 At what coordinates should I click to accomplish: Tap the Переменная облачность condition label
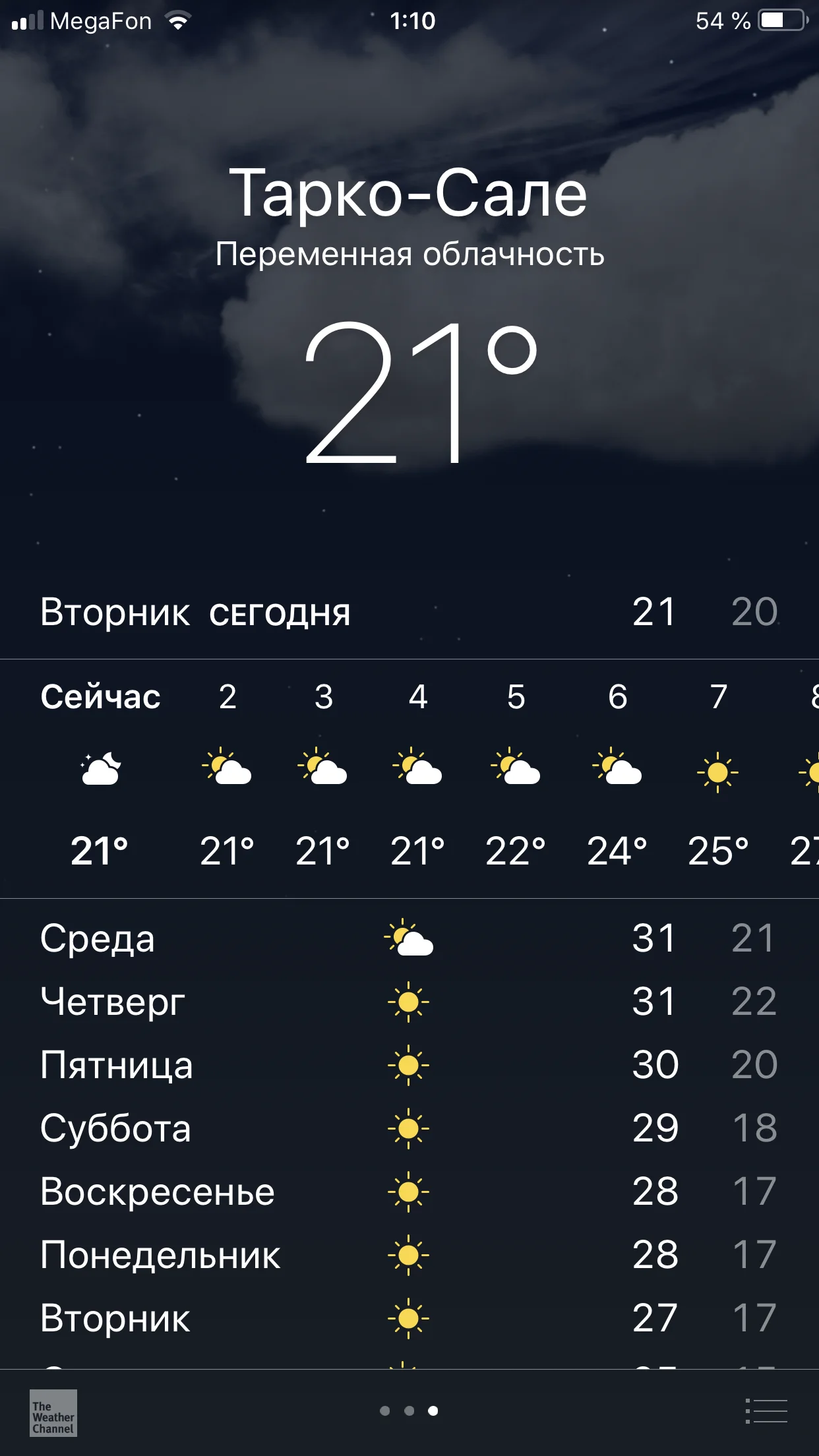point(410,255)
